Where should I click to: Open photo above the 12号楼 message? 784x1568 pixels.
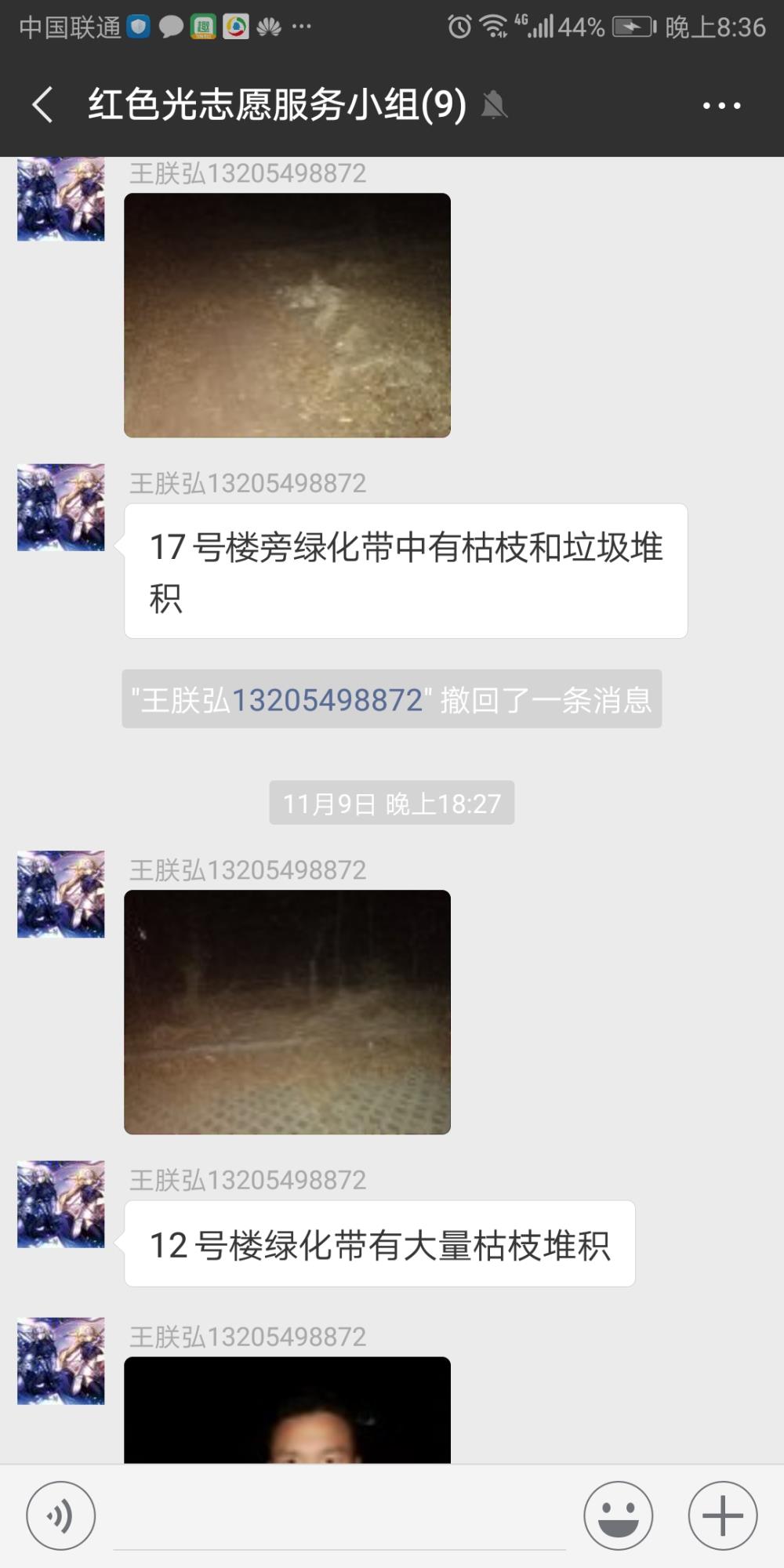pyautogui.click(x=287, y=1012)
